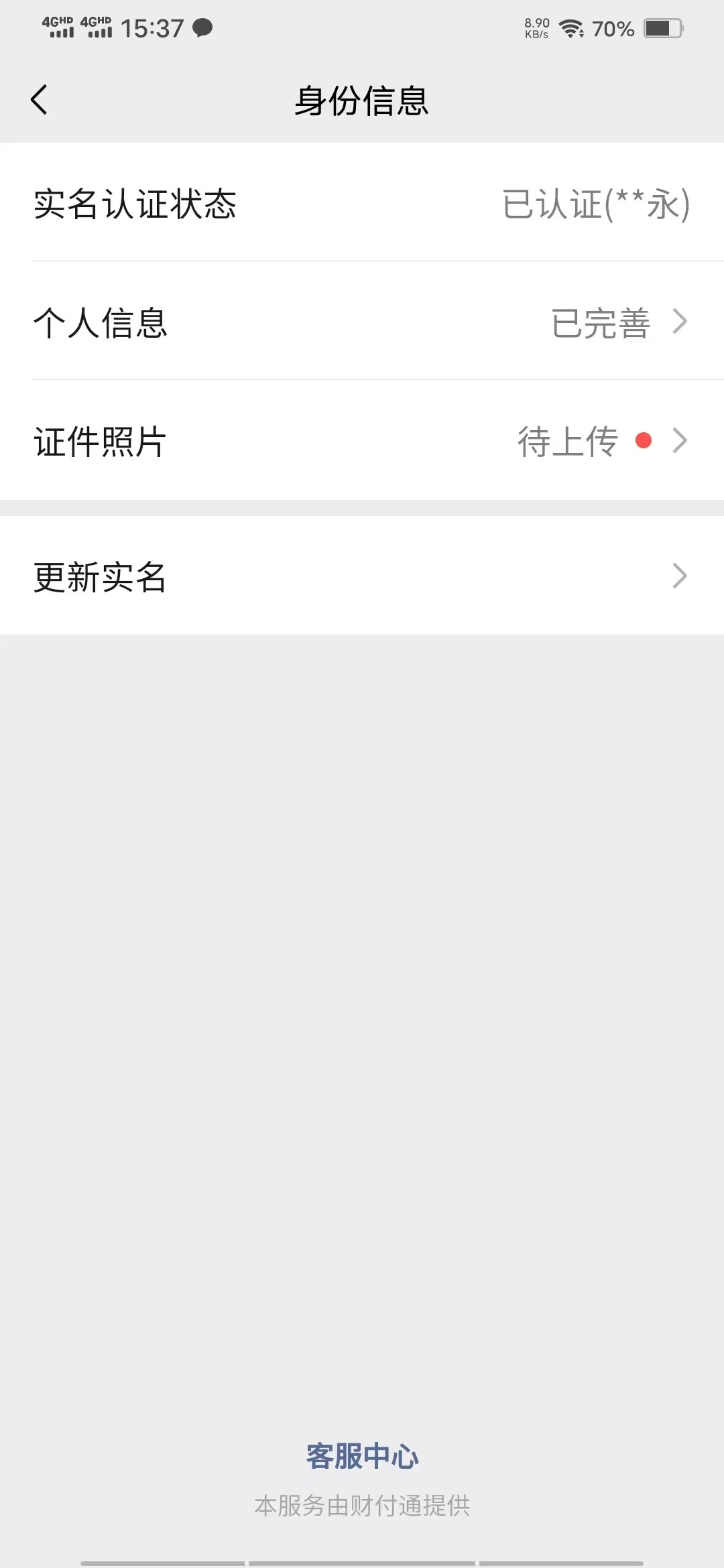Select the 更新实名 row label
Screen dimensions: 724x1568
(x=102, y=575)
